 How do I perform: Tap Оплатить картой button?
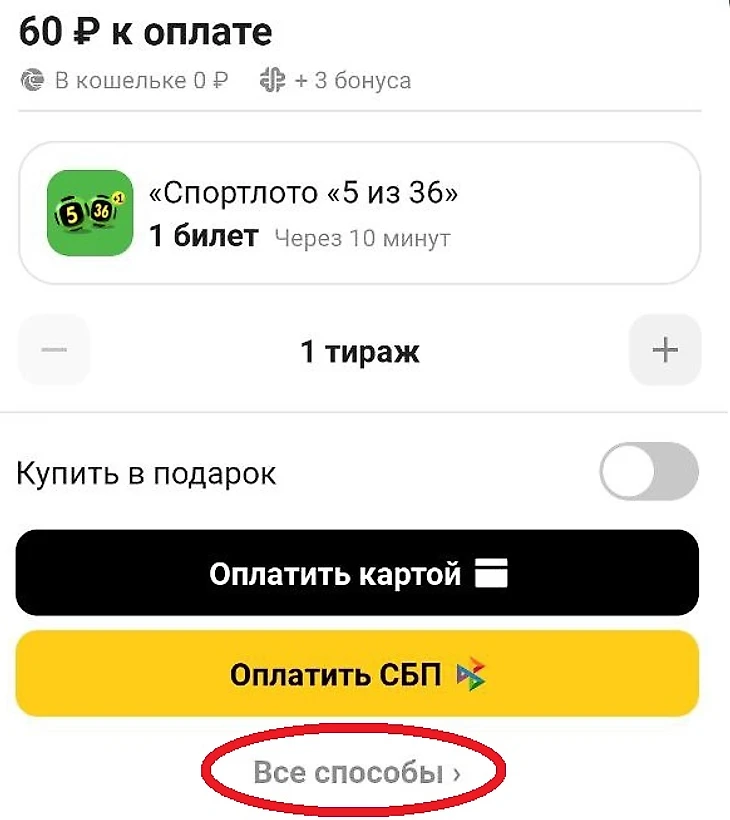(x=357, y=574)
